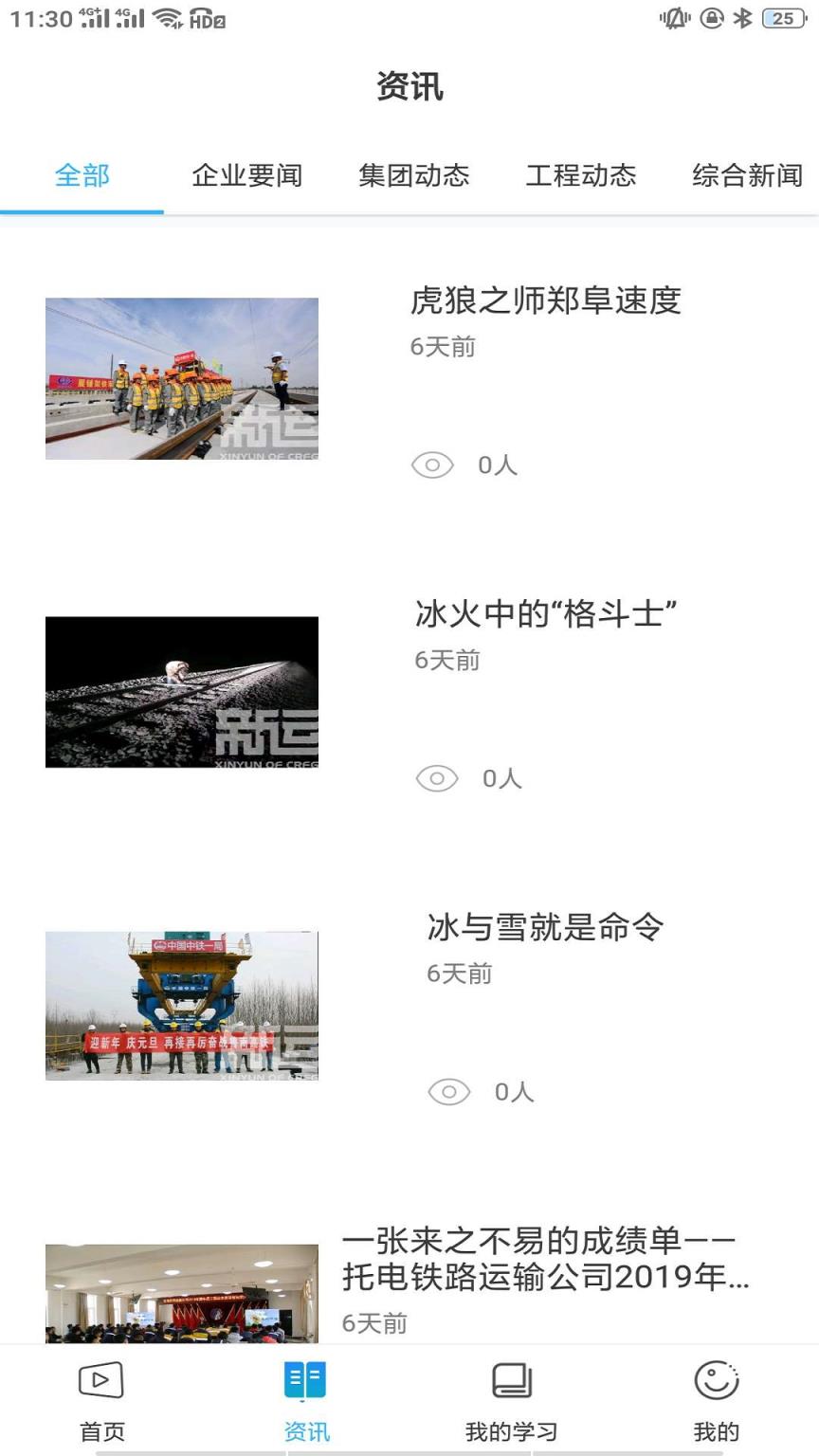Open the 集团动态 tab
Screen dimensions: 819x1456
(x=415, y=175)
